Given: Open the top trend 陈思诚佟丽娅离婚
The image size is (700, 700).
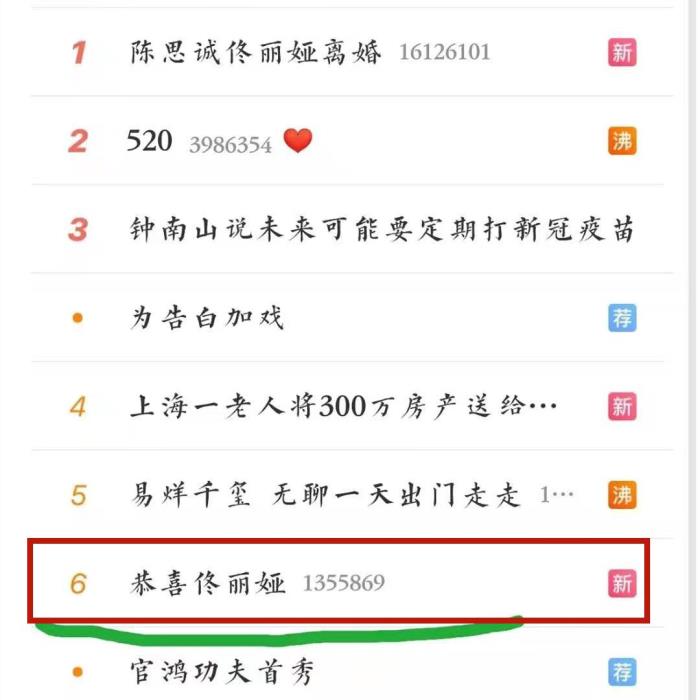Looking at the screenshot, I should coord(256,53).
